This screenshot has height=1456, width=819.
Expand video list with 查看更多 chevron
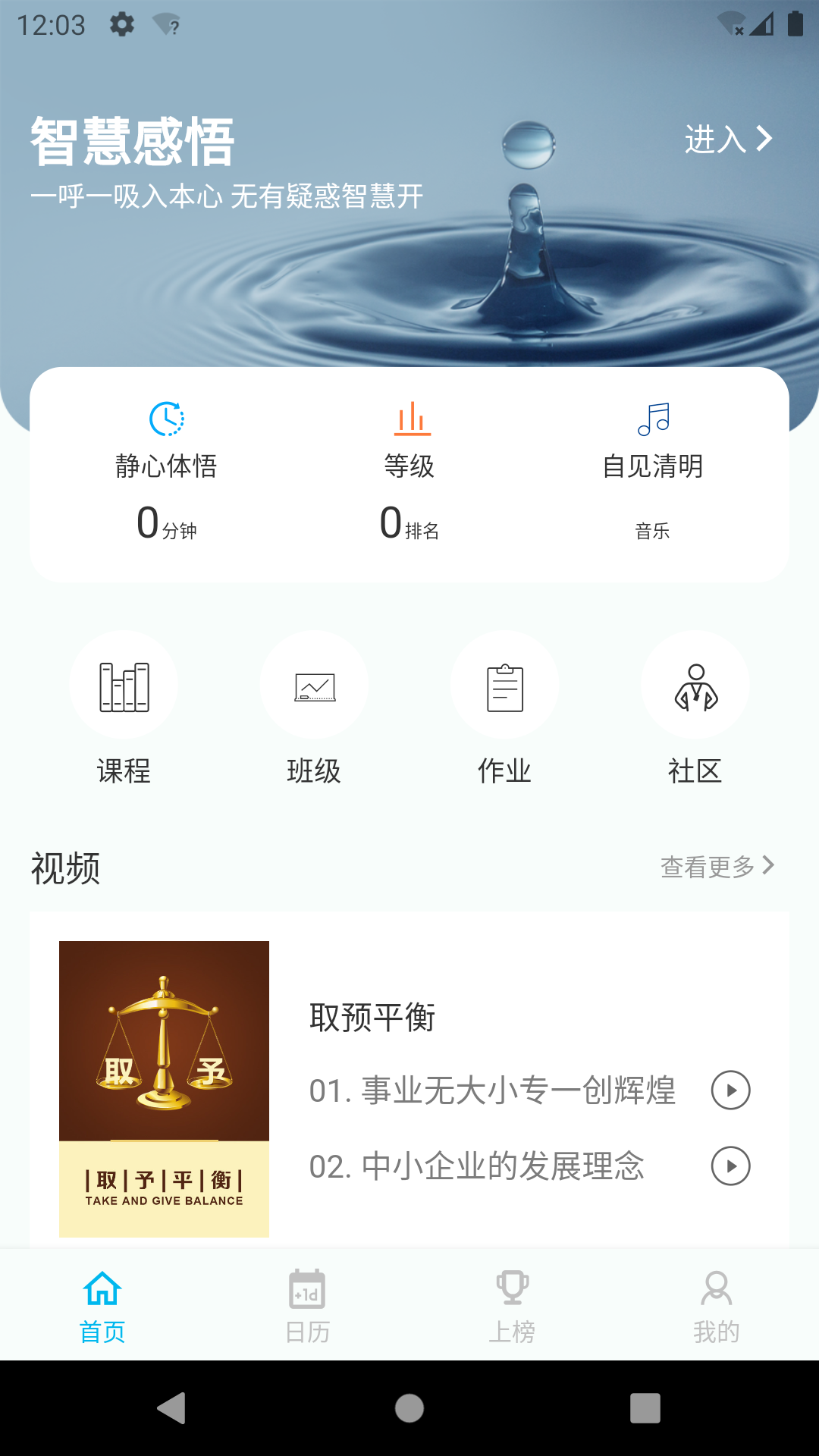[769, 864]
